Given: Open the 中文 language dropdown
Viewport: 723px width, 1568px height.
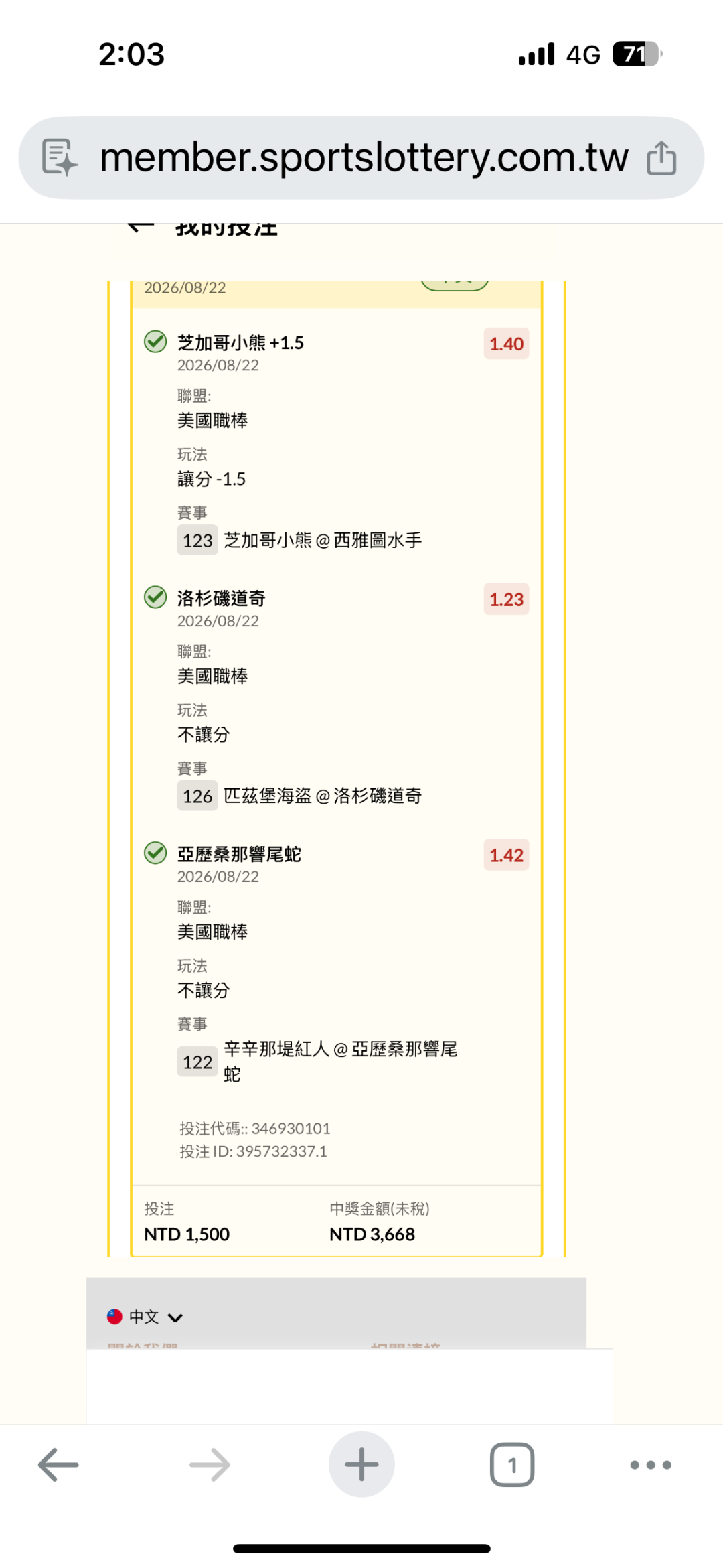Looking at the screenshot, I should pyautogui.click(x=145, y=1317).
